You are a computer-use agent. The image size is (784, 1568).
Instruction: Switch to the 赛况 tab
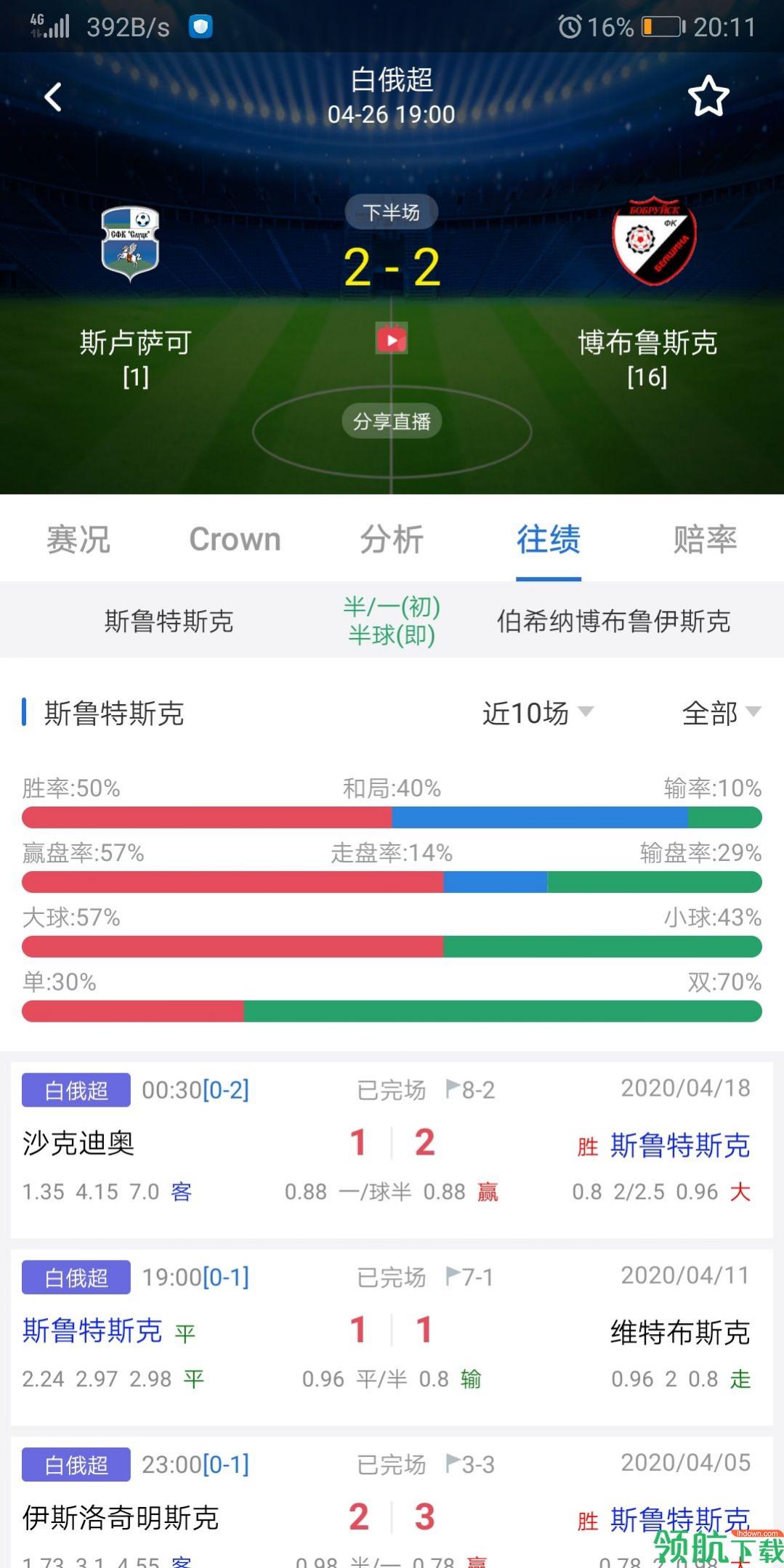click(78, 539)
